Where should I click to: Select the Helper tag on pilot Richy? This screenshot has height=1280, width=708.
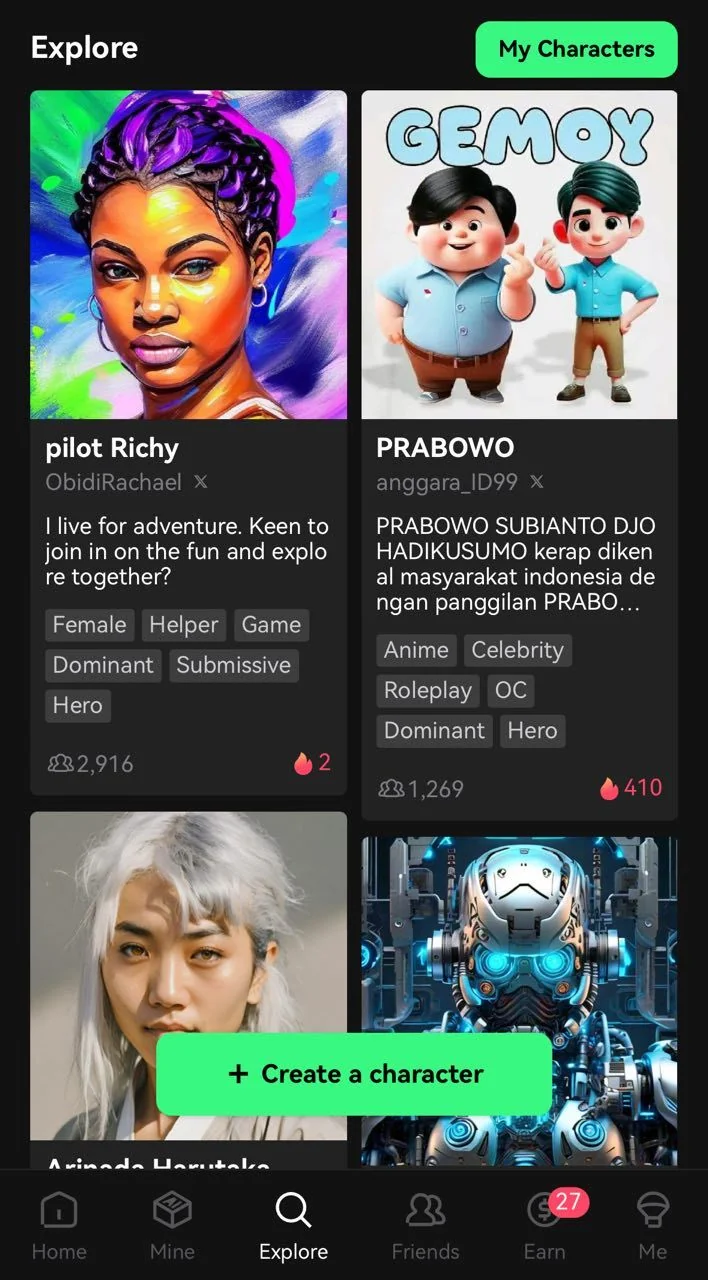tap(184, 625)
